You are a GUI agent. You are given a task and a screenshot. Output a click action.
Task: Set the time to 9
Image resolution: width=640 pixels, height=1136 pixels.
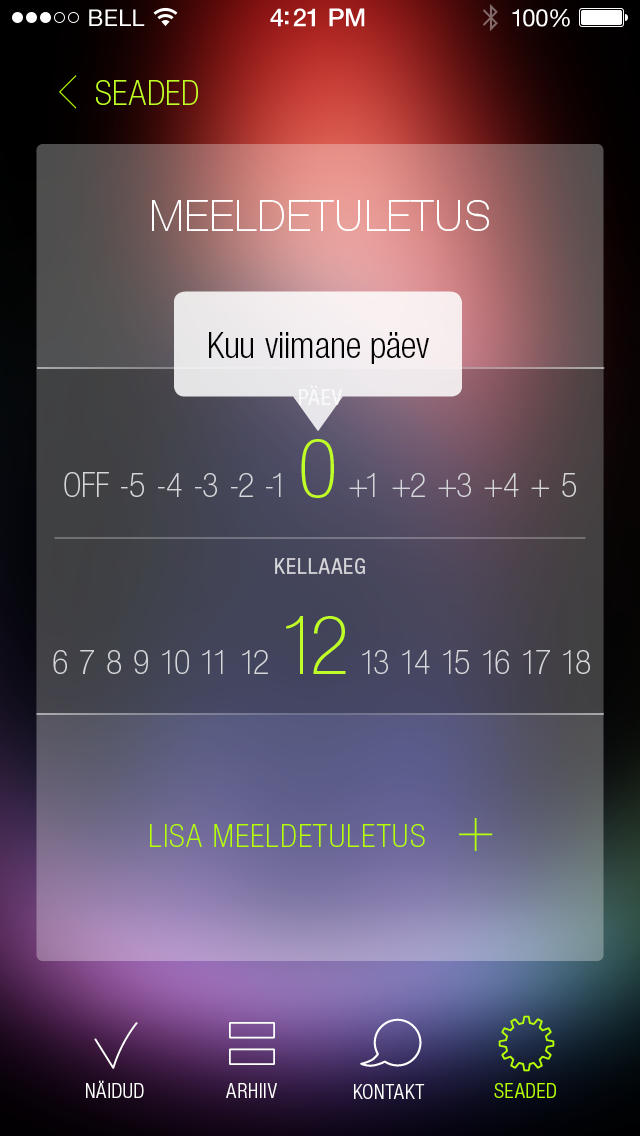click(141, 662)
